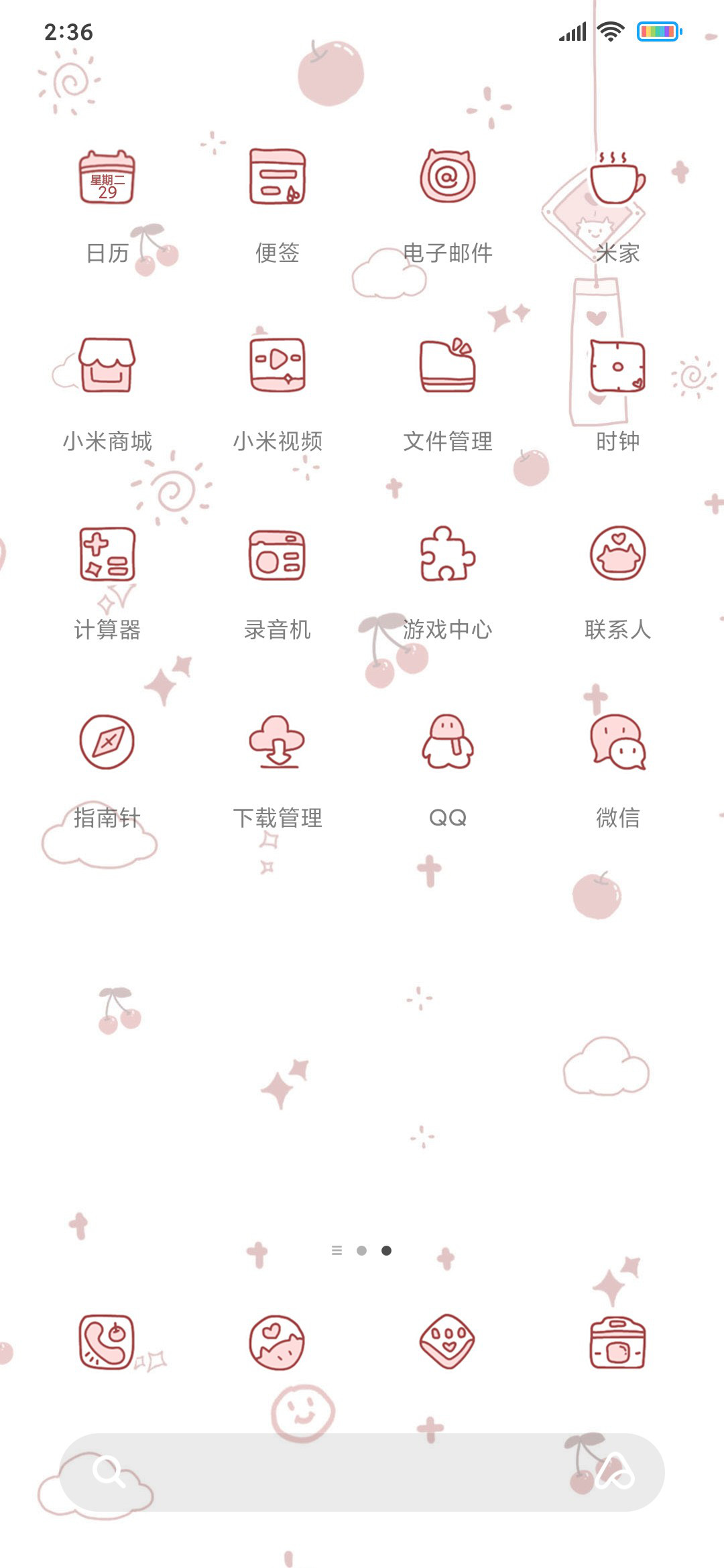The image size is (724, 1568).
Task: Tap the home screen search bar
Action: (x=362, y=1472)
